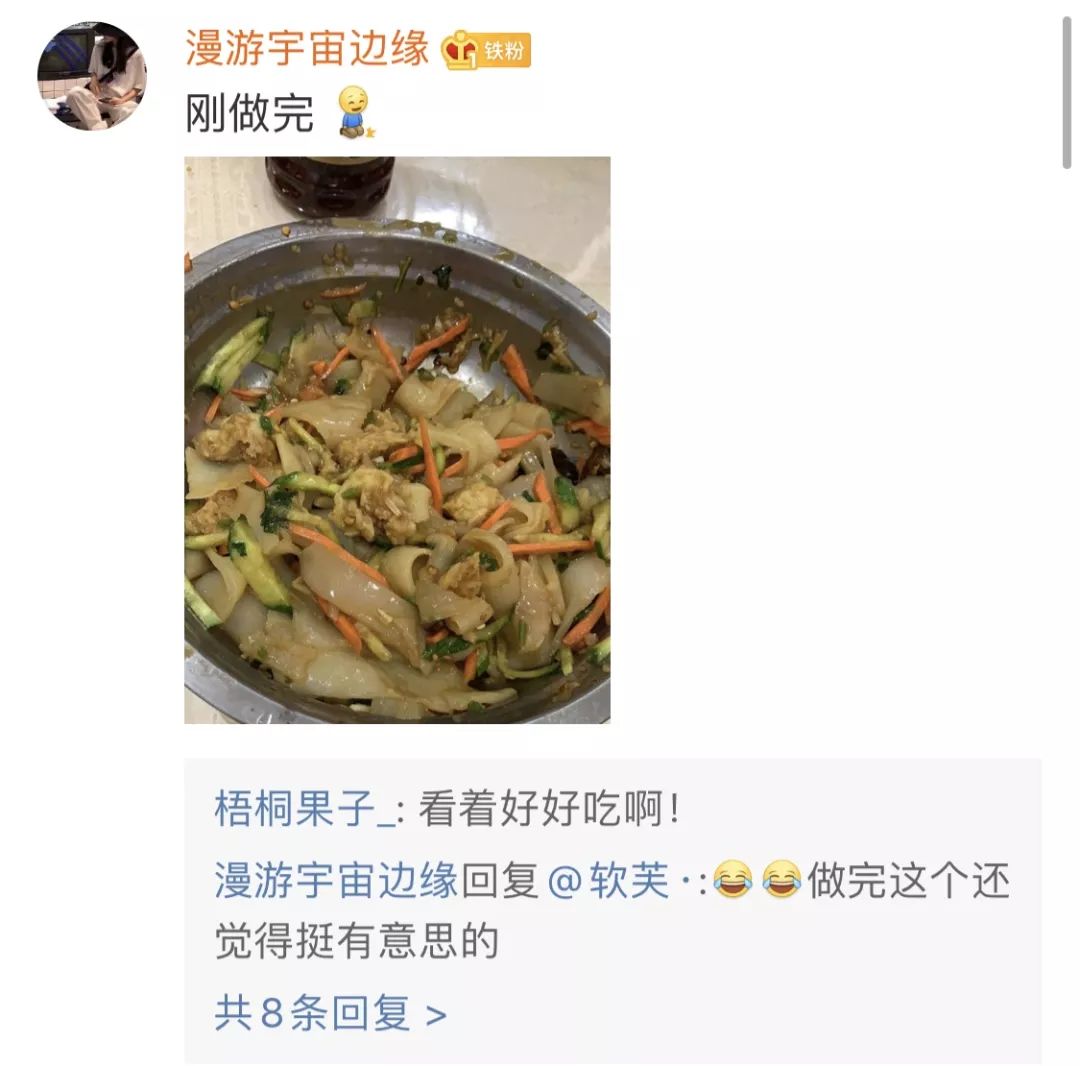The height and width of the screenshot is (1066, 1080).
Task: Expand all replies via 共8条回复
Action: 330,1014
